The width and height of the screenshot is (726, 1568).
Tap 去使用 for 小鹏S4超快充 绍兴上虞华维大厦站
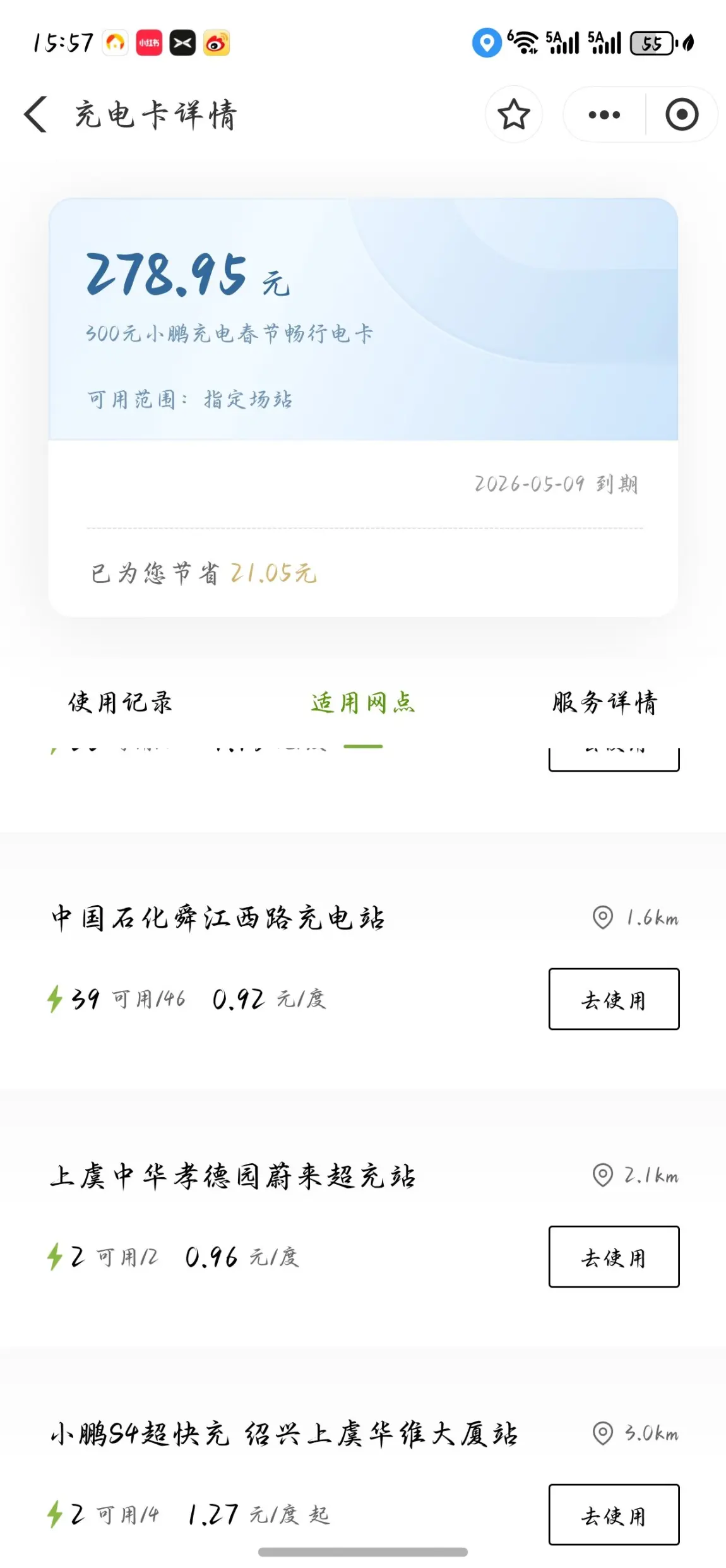click(614, 1514)
